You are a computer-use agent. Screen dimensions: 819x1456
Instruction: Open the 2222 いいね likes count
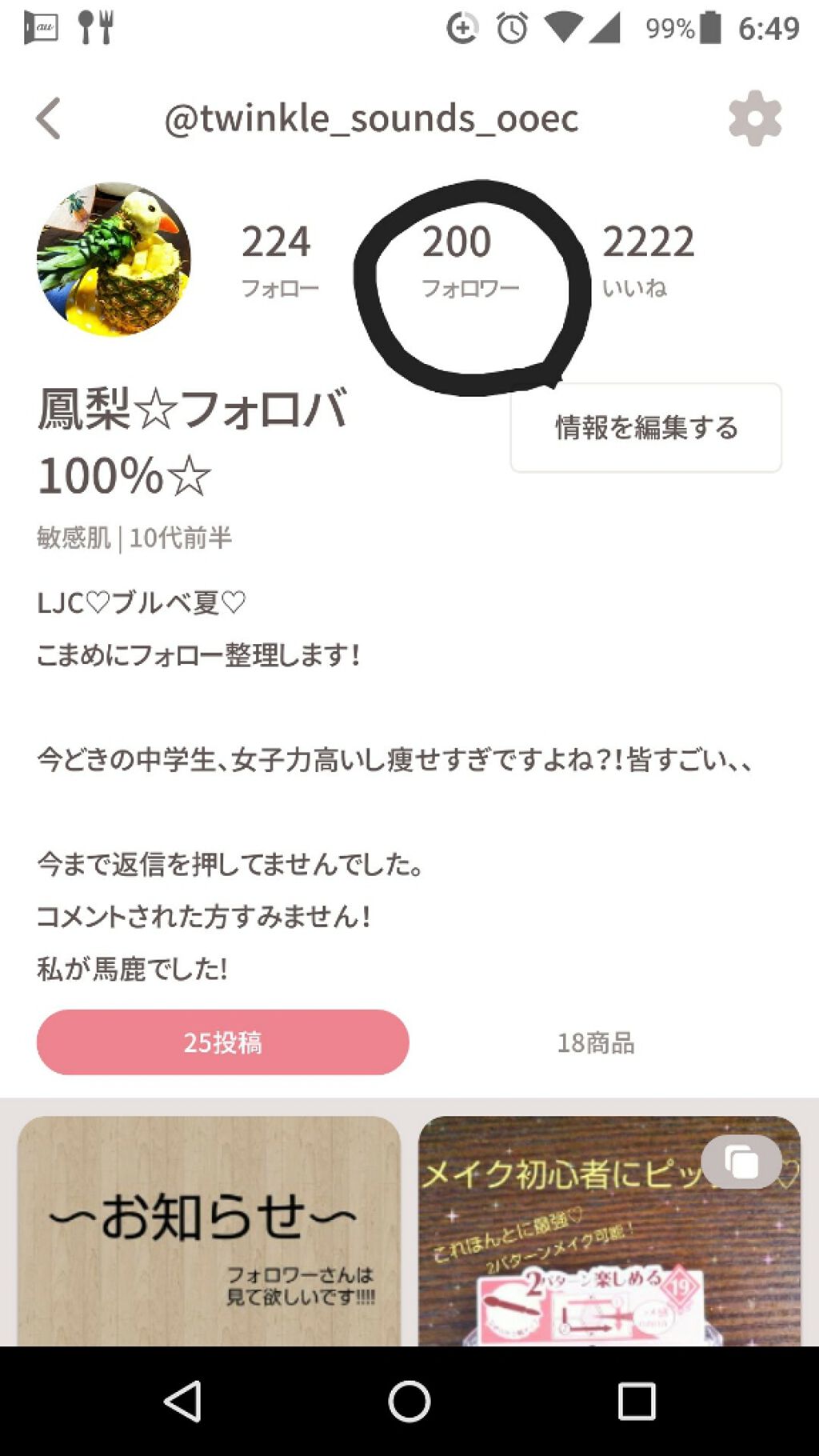point(649,256)
